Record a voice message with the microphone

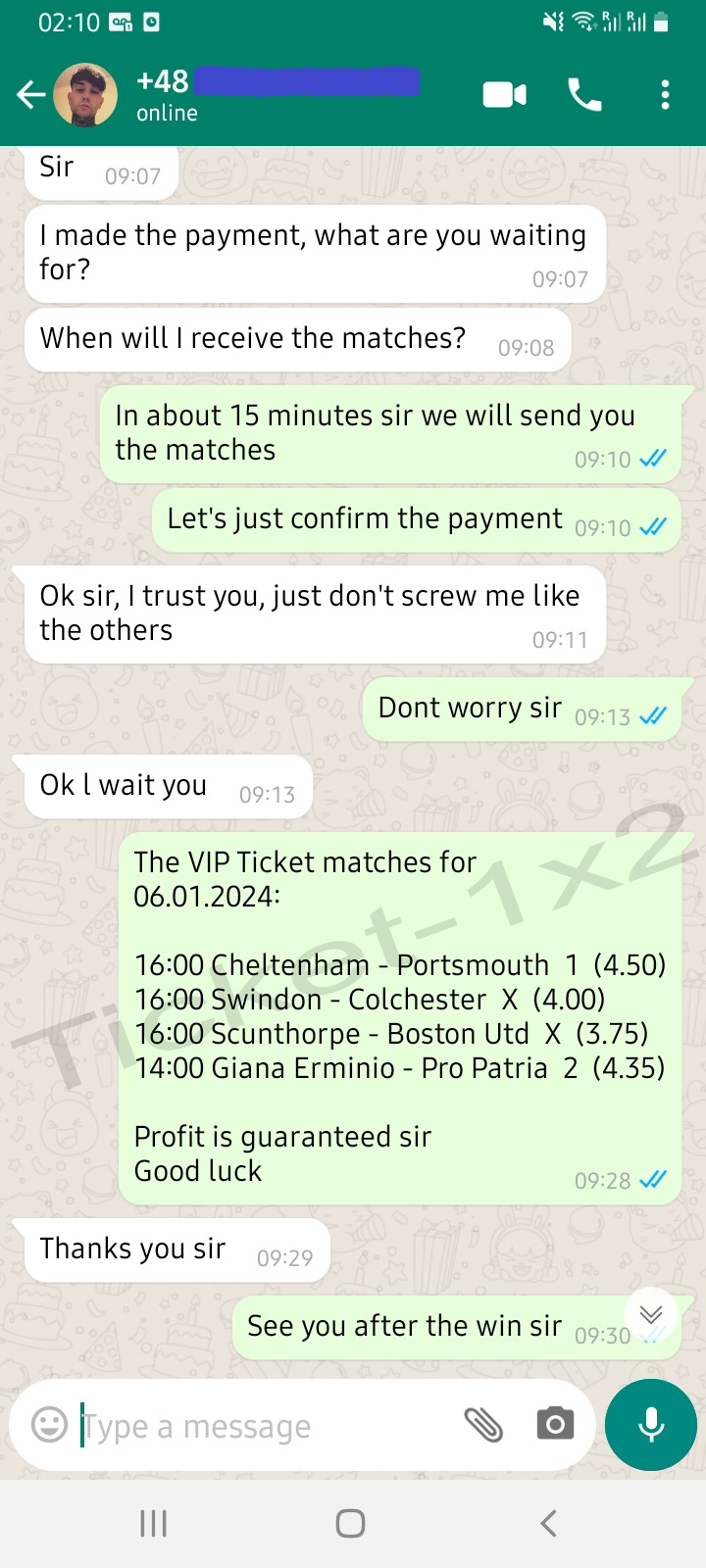[651, 1425]
